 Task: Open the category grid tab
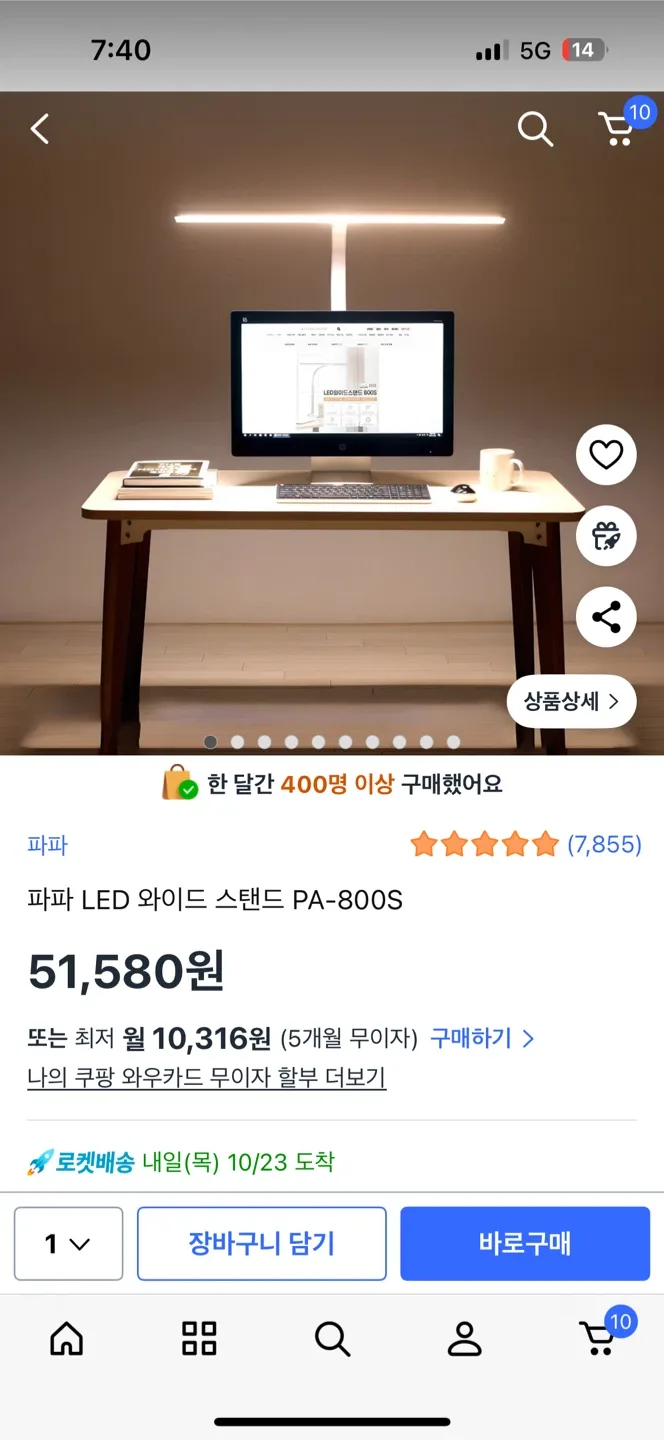click(x=199, y=1338)
